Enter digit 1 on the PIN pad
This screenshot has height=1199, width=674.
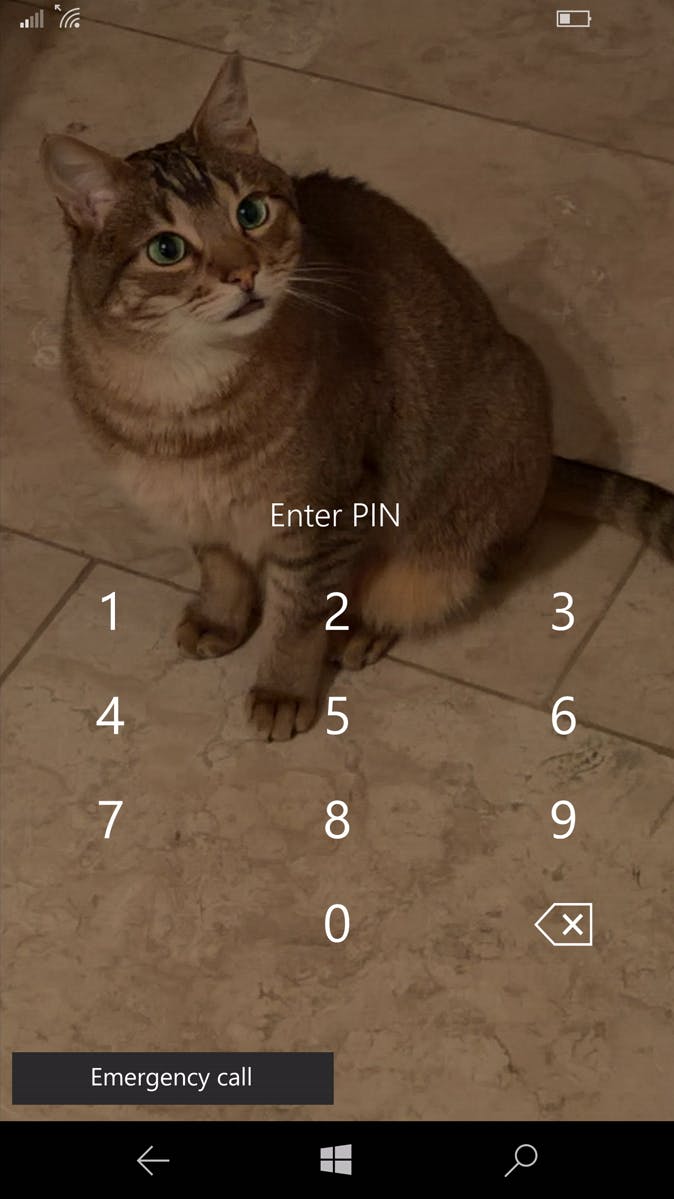[x=111, y=612]
